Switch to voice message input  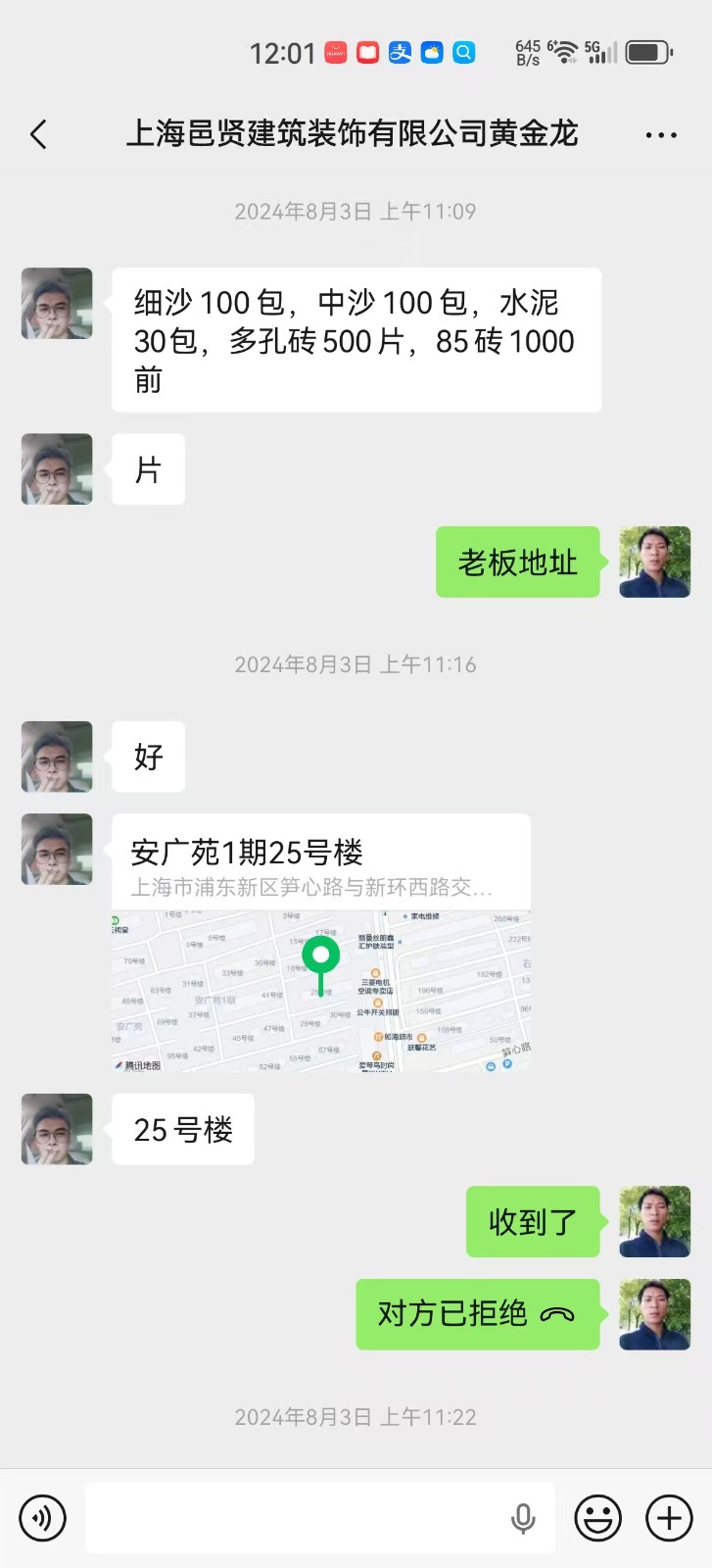tap(43, 1518)
